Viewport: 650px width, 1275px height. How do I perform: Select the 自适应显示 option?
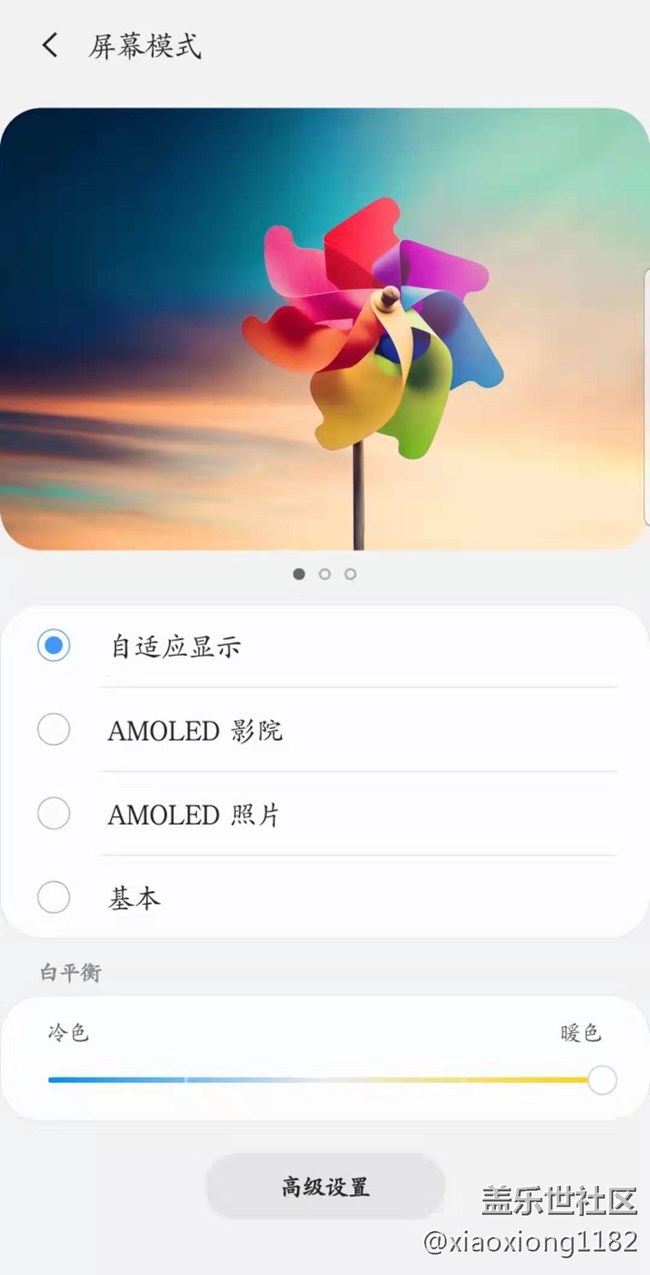coord(54,646)
